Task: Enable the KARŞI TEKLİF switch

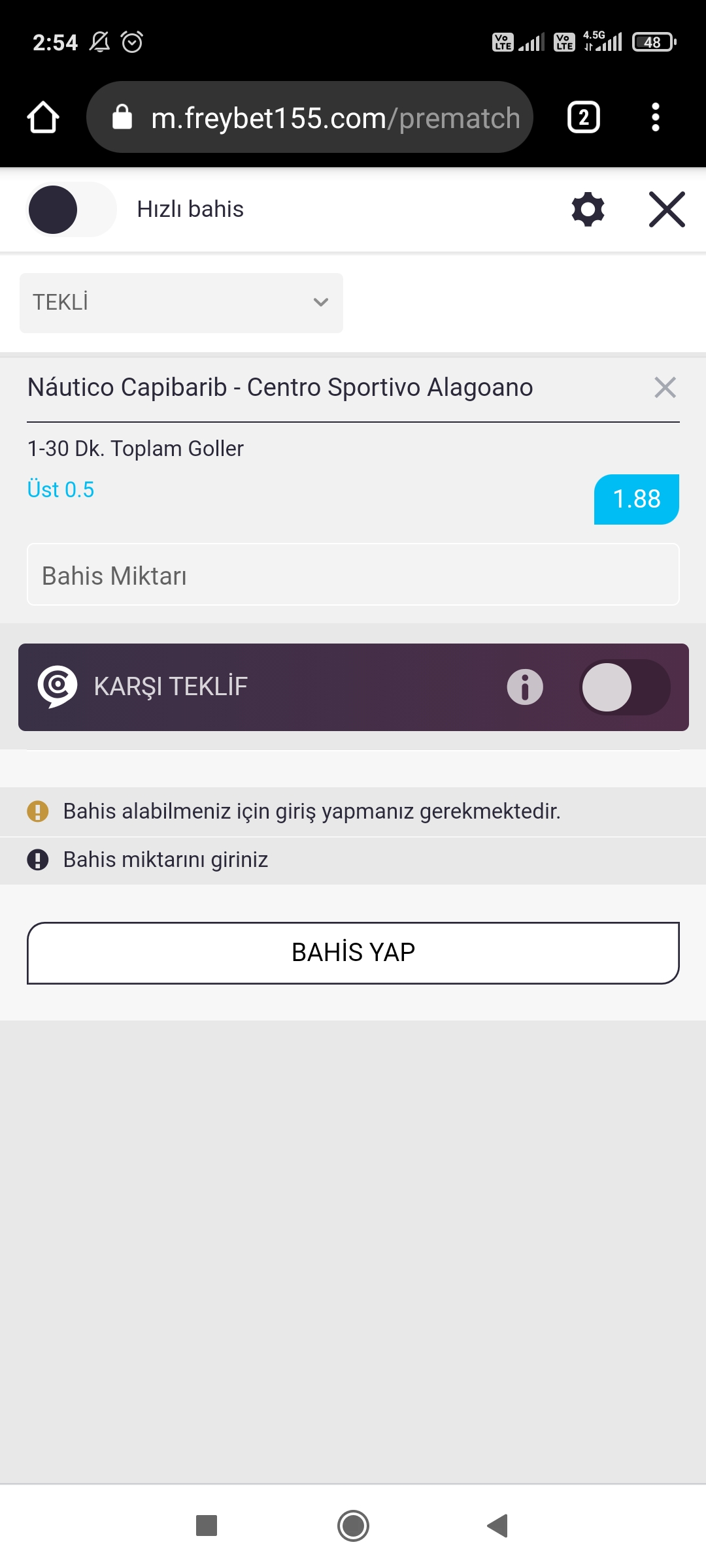Action: [x=625, y=687]
